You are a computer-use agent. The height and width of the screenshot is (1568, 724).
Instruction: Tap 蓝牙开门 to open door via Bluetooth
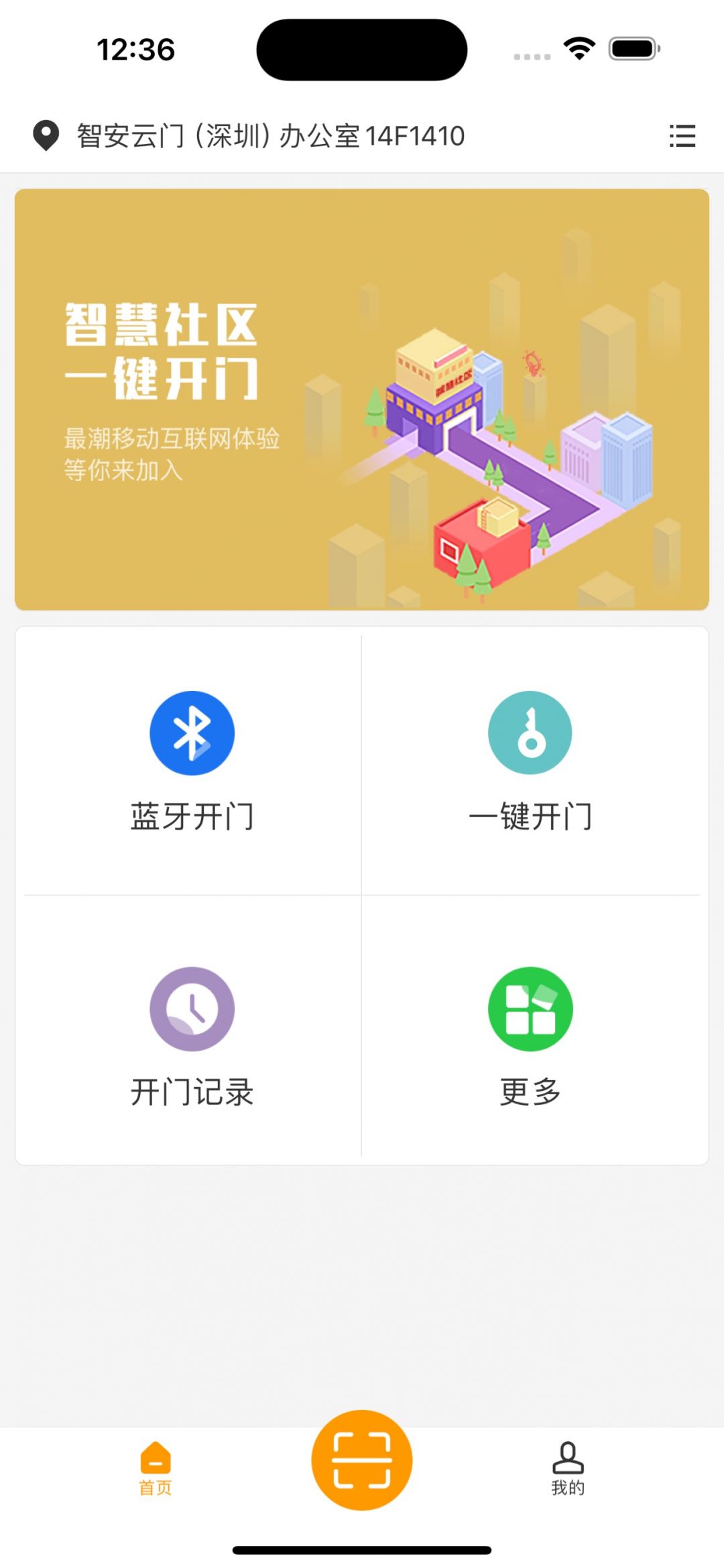tap(192, 761)
